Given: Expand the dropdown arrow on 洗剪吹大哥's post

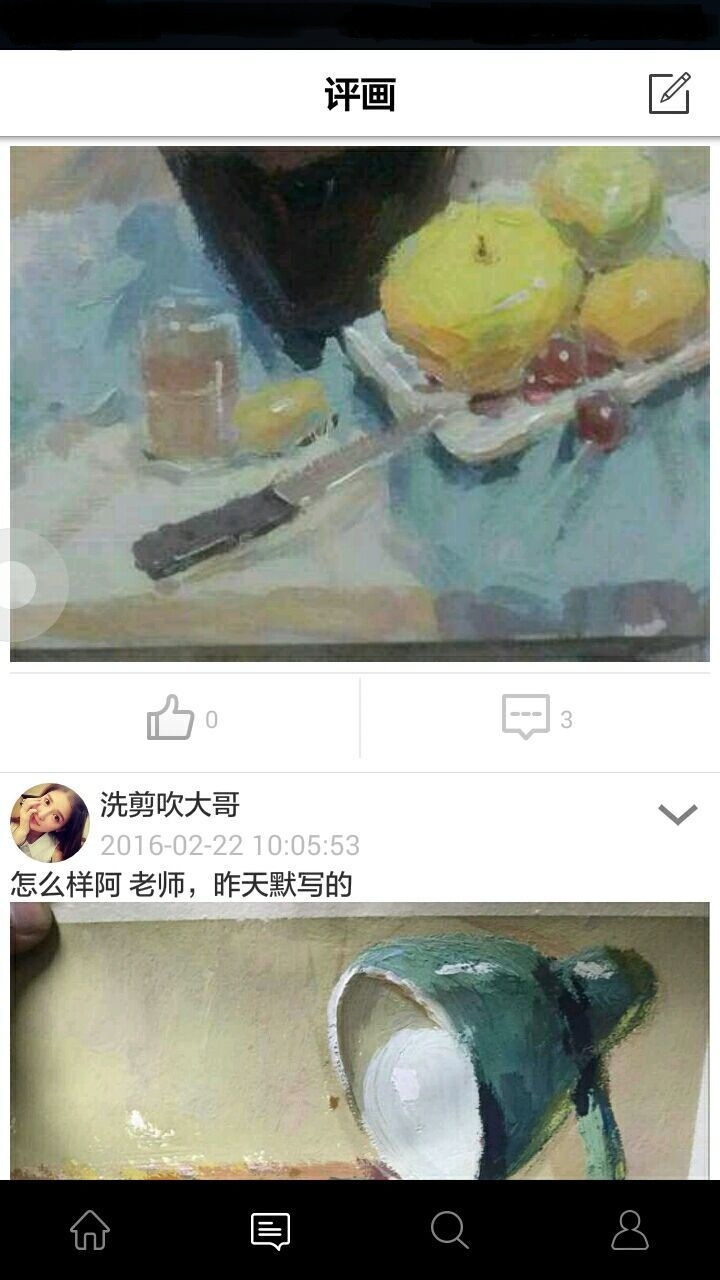Looking at the screenshot, I should (x=677, y=815).
